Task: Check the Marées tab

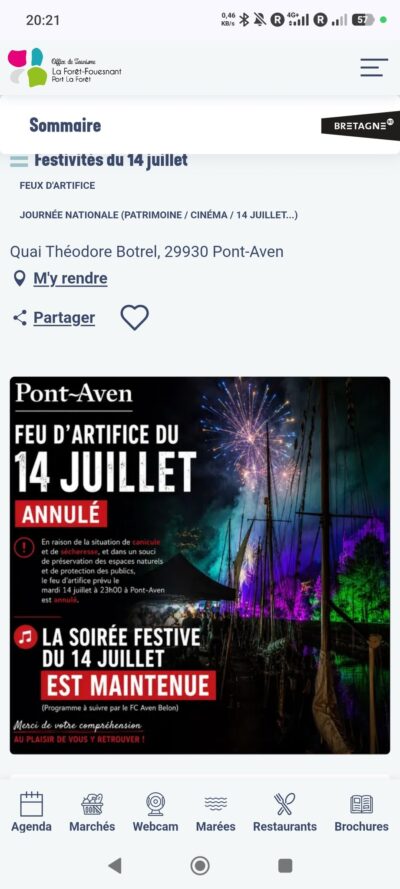Action: (216, 812)
